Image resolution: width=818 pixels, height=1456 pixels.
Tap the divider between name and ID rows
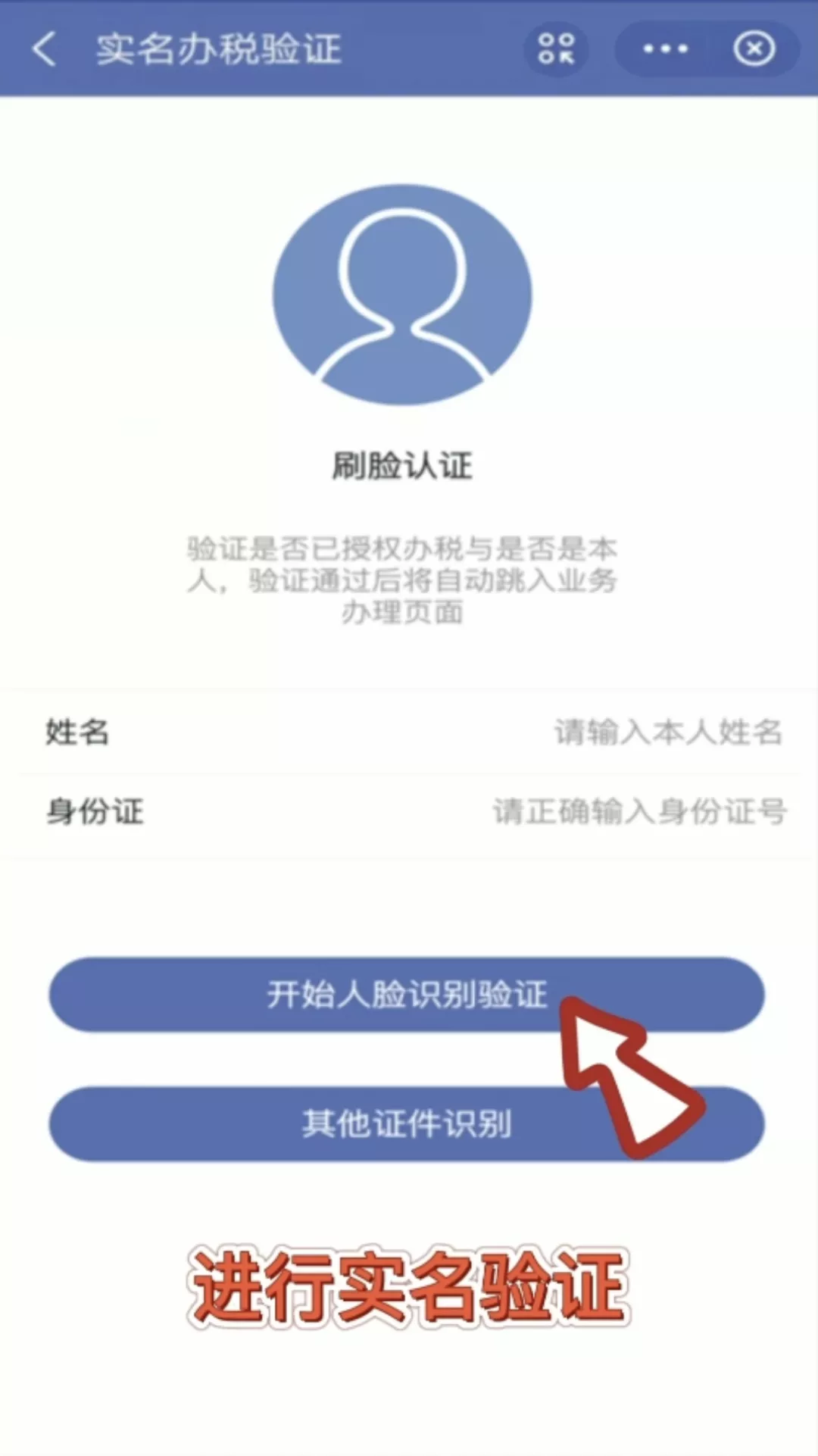pos(409,771)
